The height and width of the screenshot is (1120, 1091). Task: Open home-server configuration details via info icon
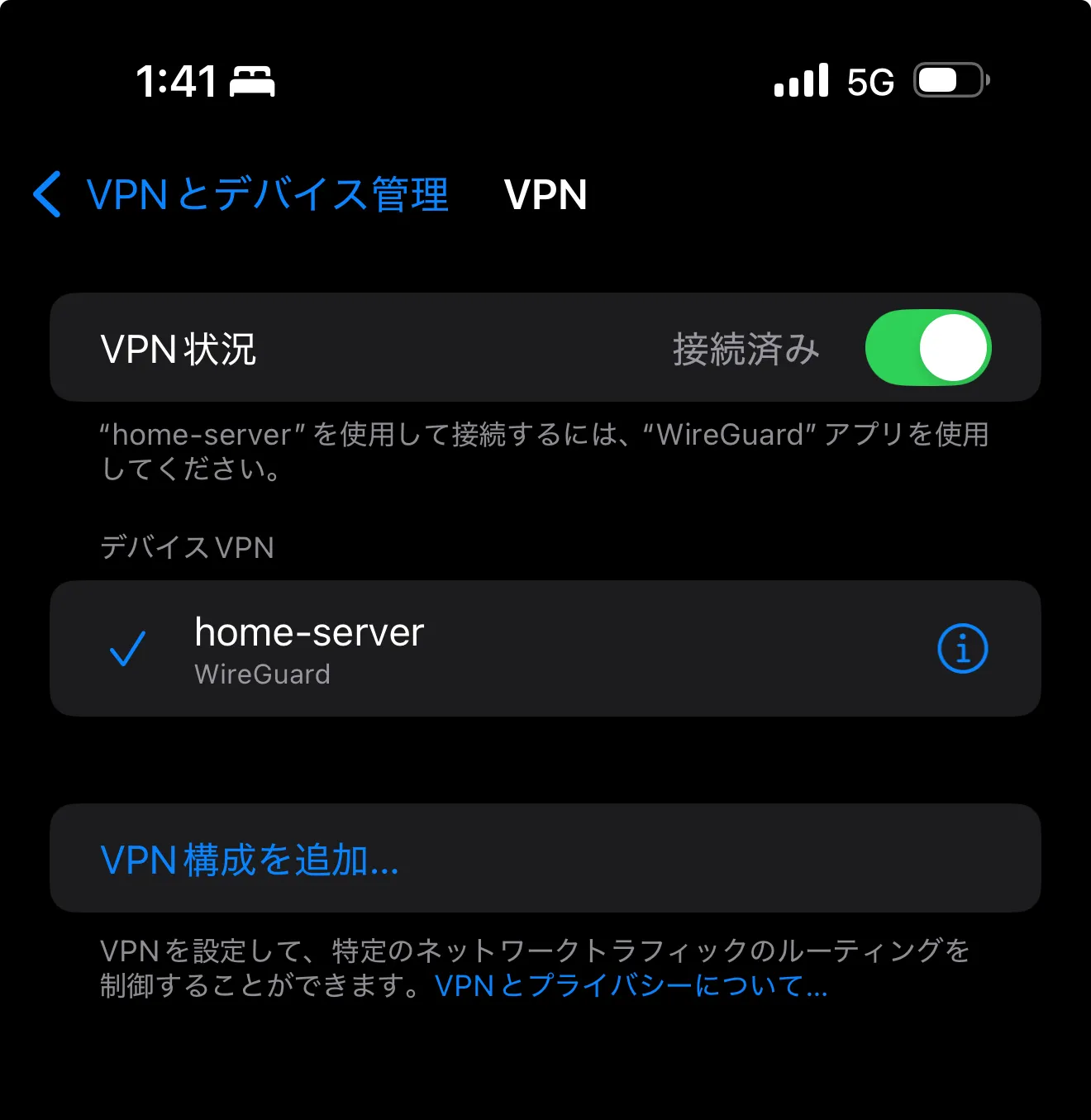(x=964, y=648)
